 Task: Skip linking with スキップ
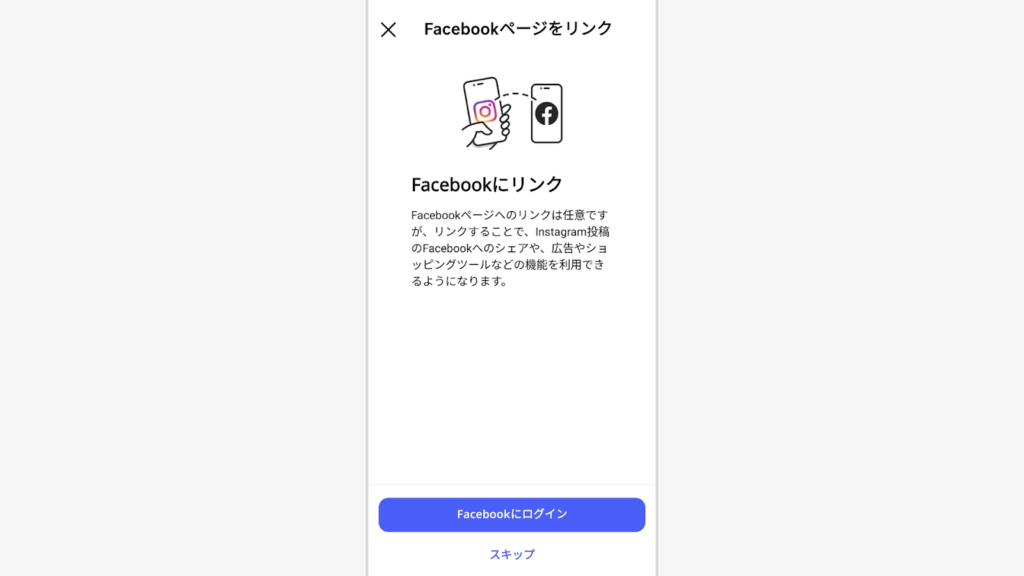tap(511, 554)
